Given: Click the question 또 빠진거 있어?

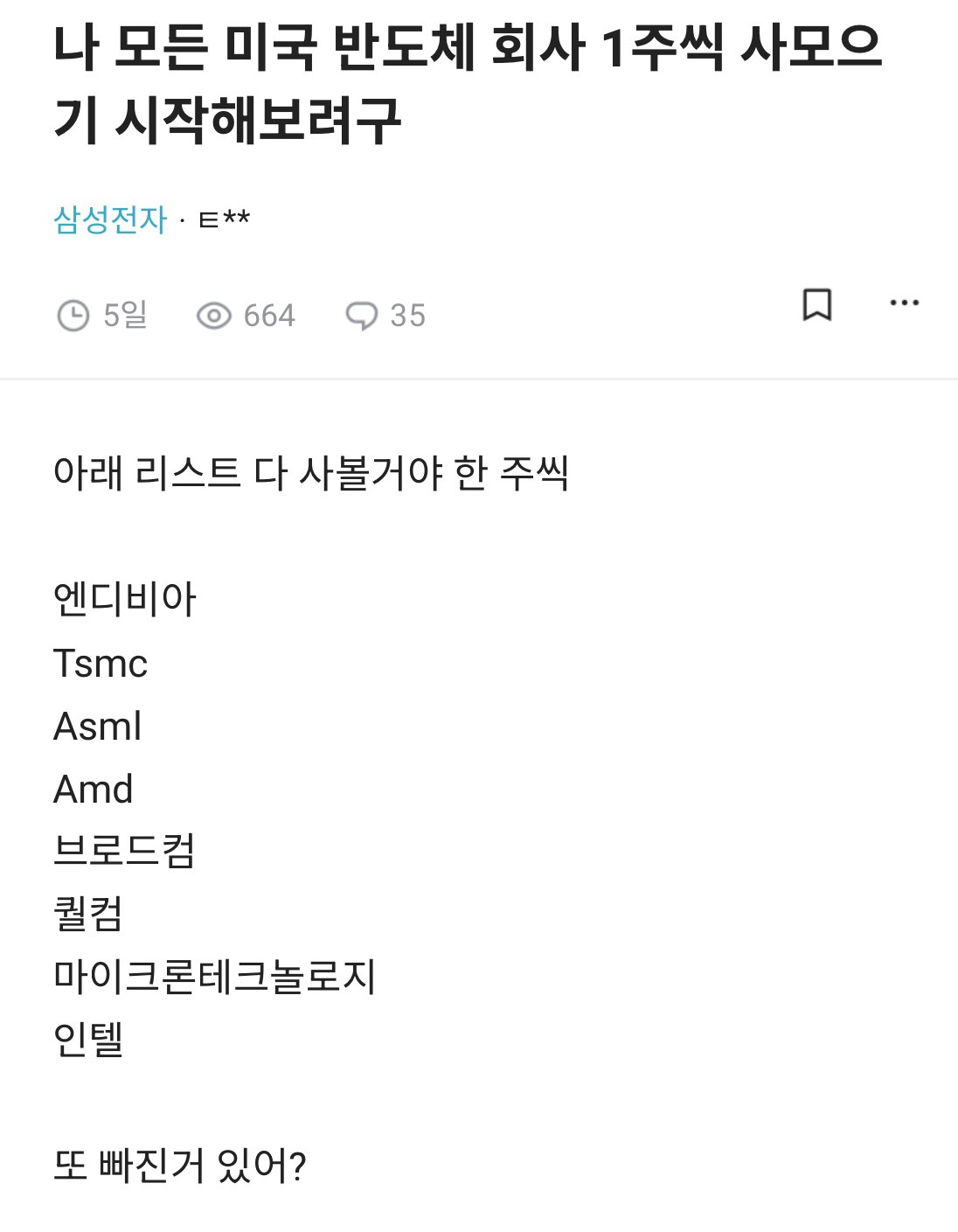Looking at the screenshot, I should click(179, 1162).
